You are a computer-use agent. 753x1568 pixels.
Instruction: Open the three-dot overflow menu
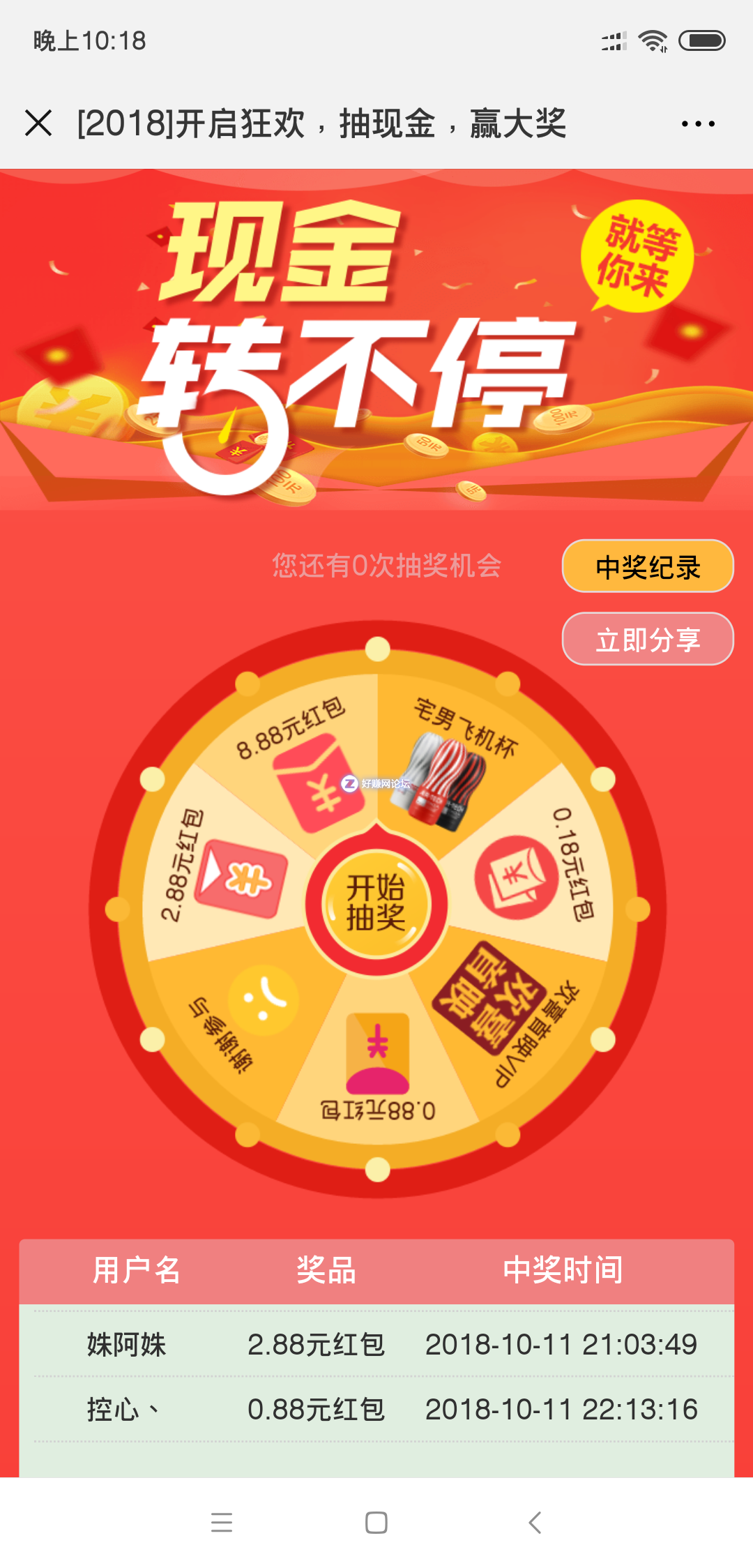[698, 124]
